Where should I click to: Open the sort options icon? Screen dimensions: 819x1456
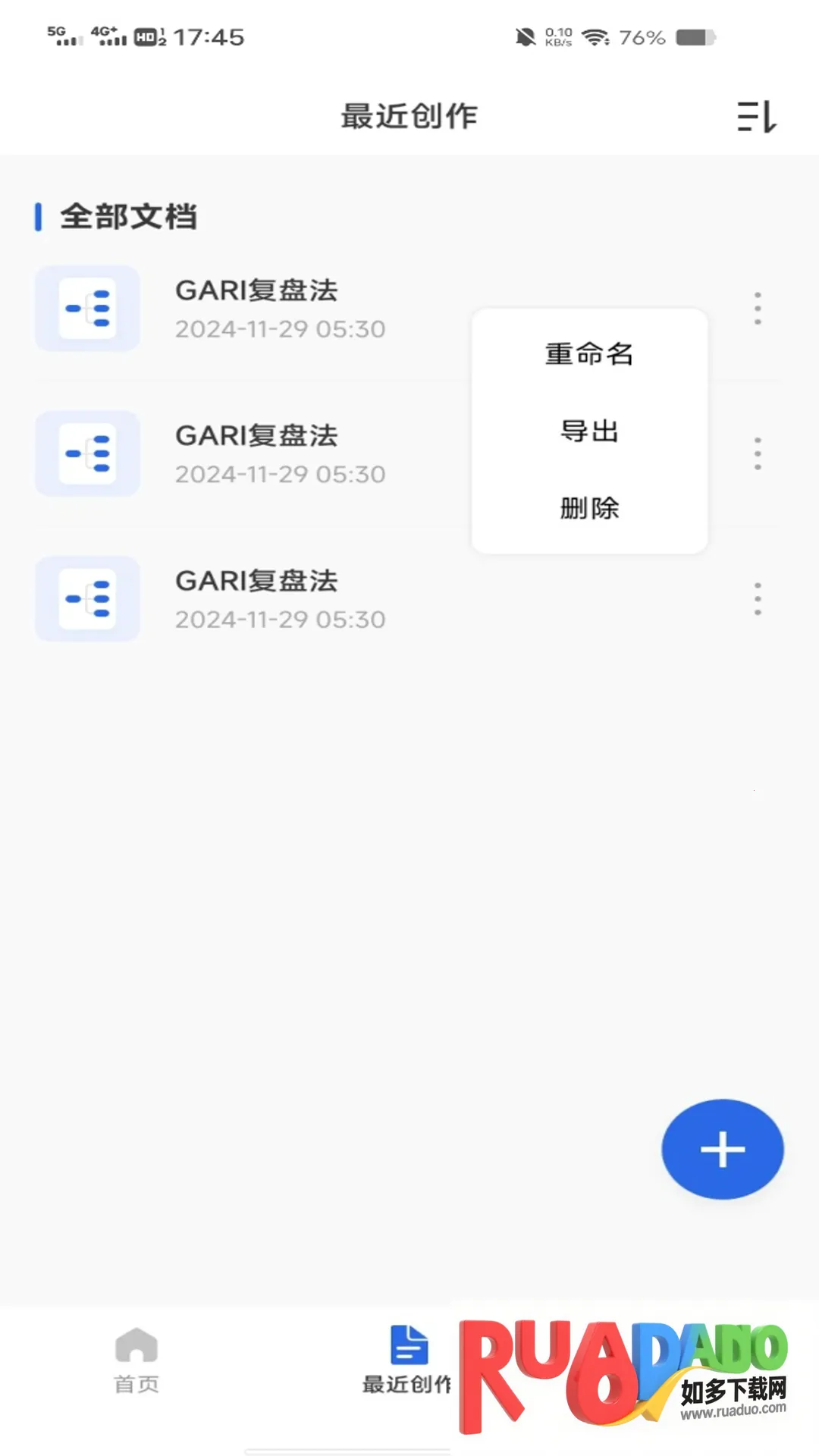click(757, 117)
